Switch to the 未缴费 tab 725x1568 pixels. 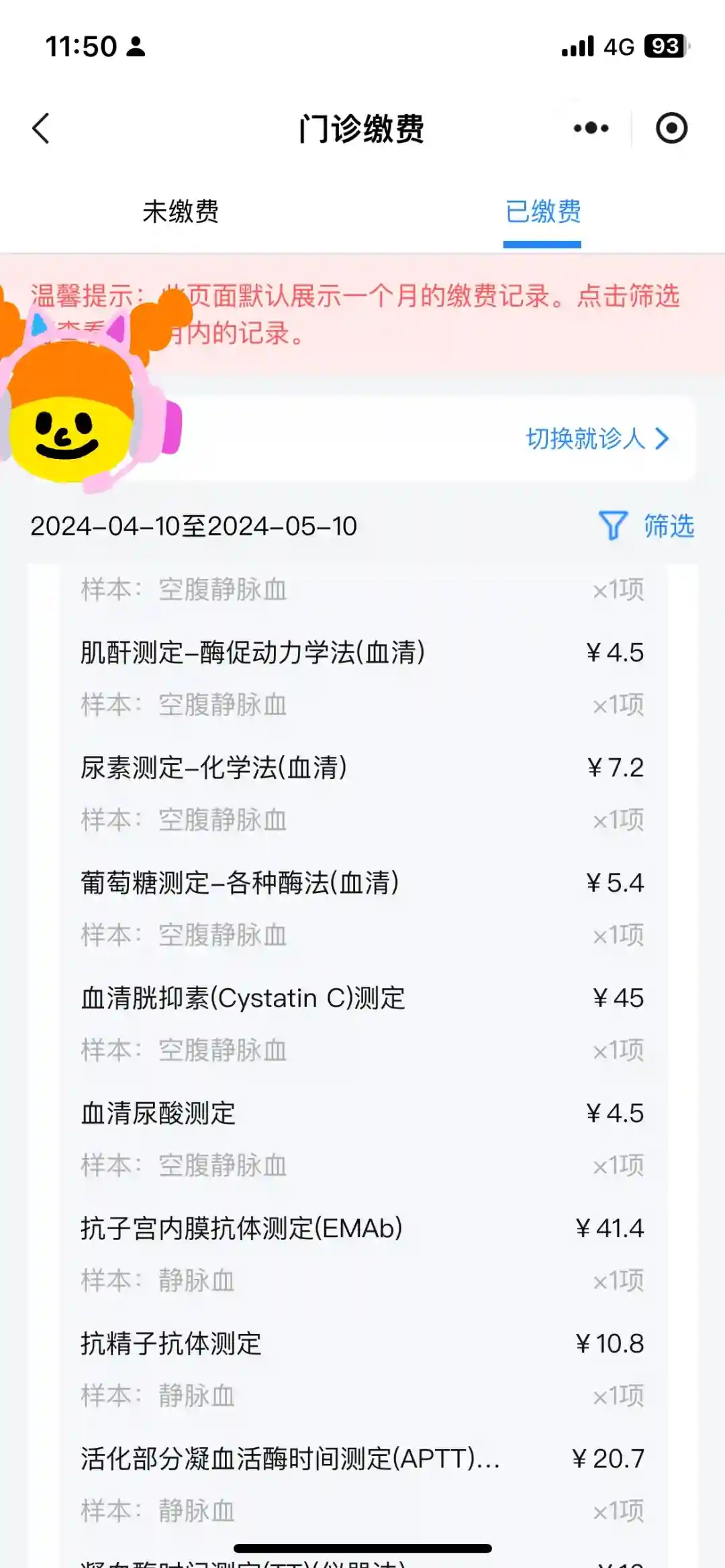pos(181,212)
